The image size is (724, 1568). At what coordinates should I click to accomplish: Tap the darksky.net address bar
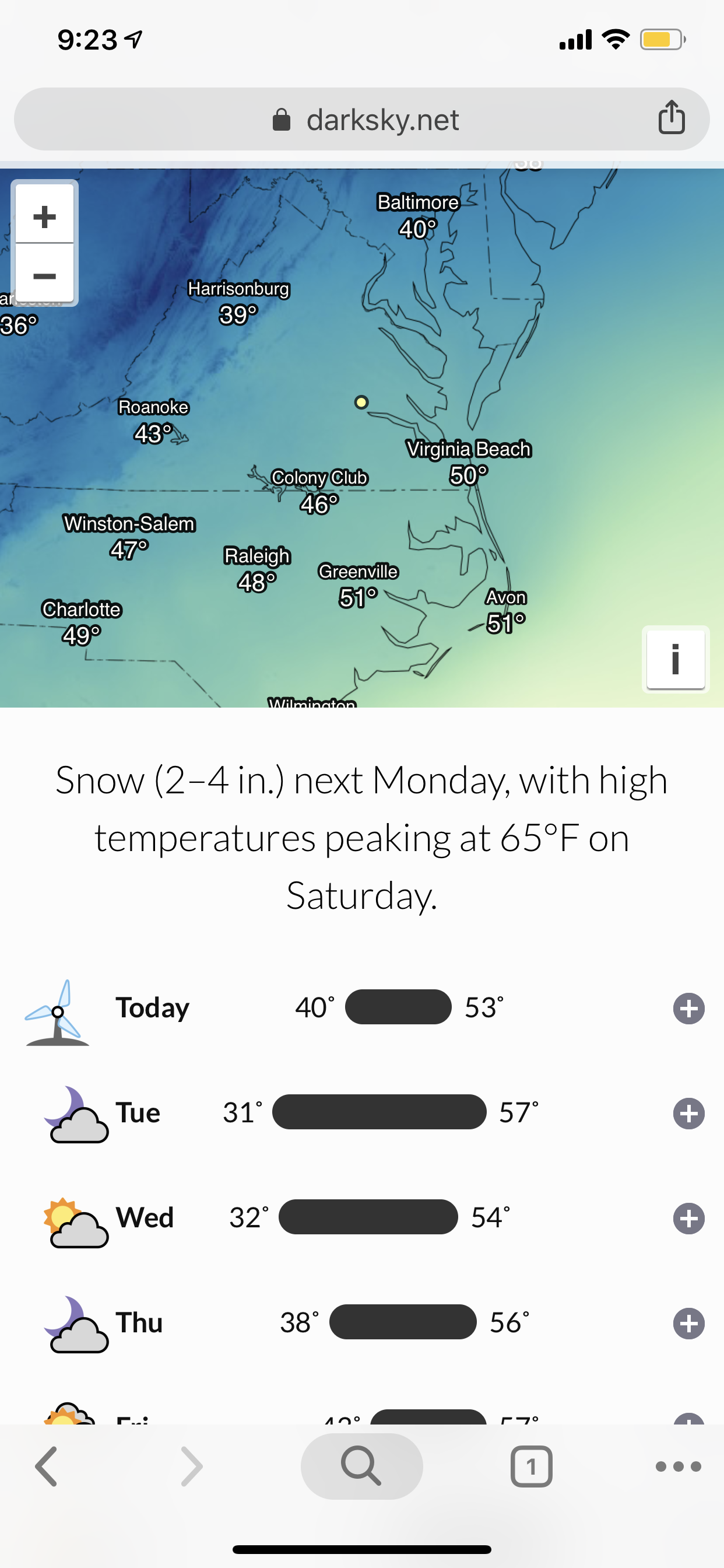(362, 120)
